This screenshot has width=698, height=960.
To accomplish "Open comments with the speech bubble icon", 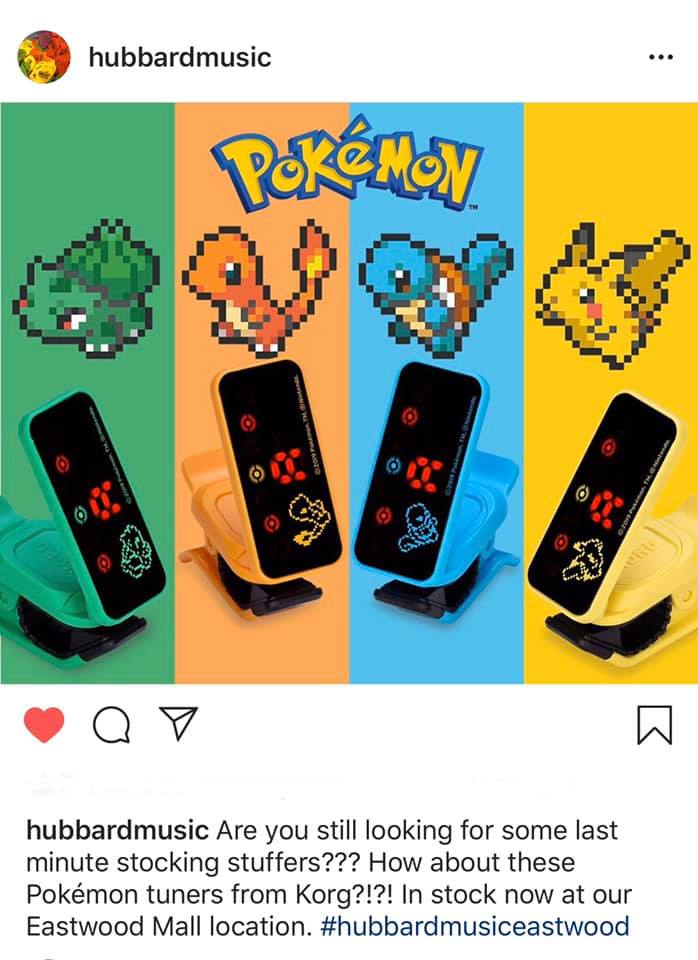I will click(x=112, y=726).
